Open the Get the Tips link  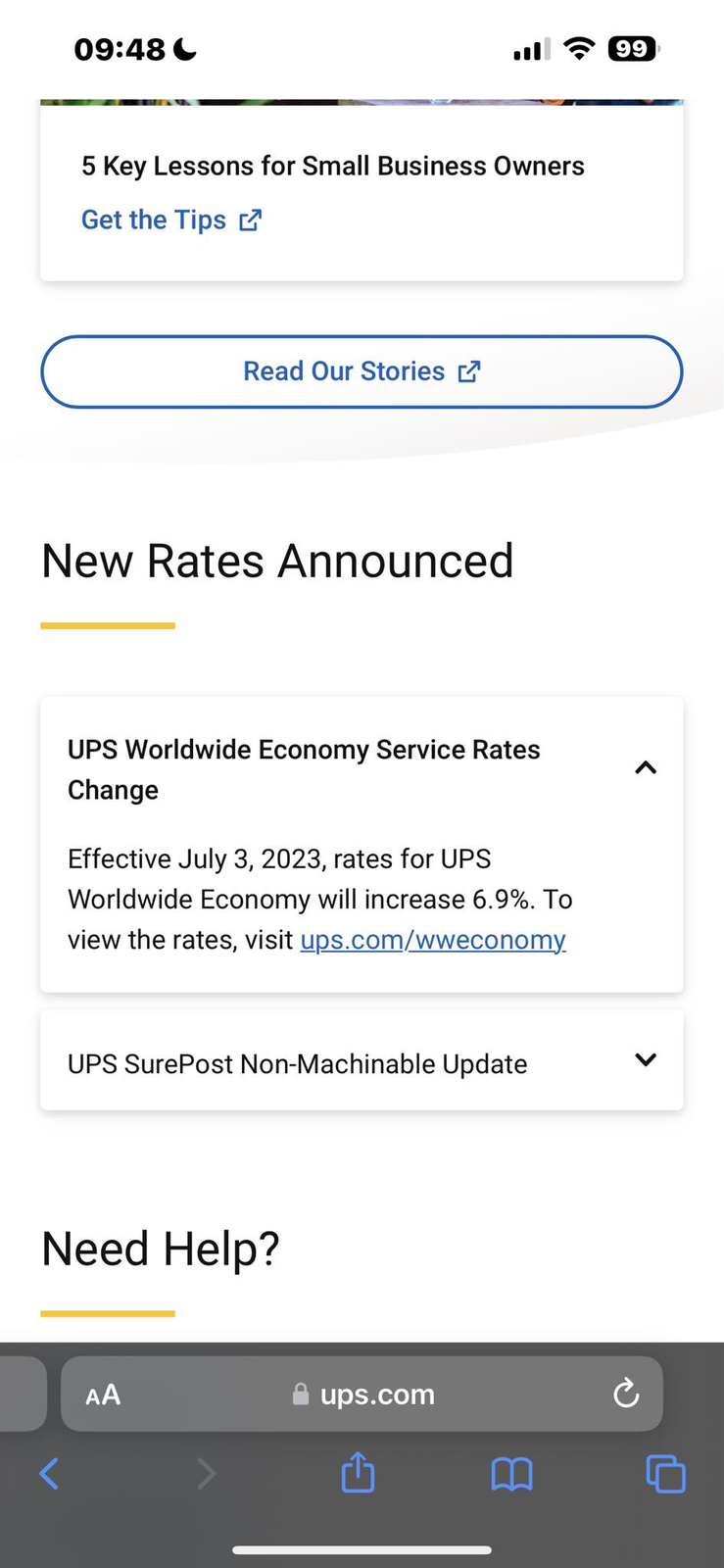pyautogui.click(x=171, y=220)
